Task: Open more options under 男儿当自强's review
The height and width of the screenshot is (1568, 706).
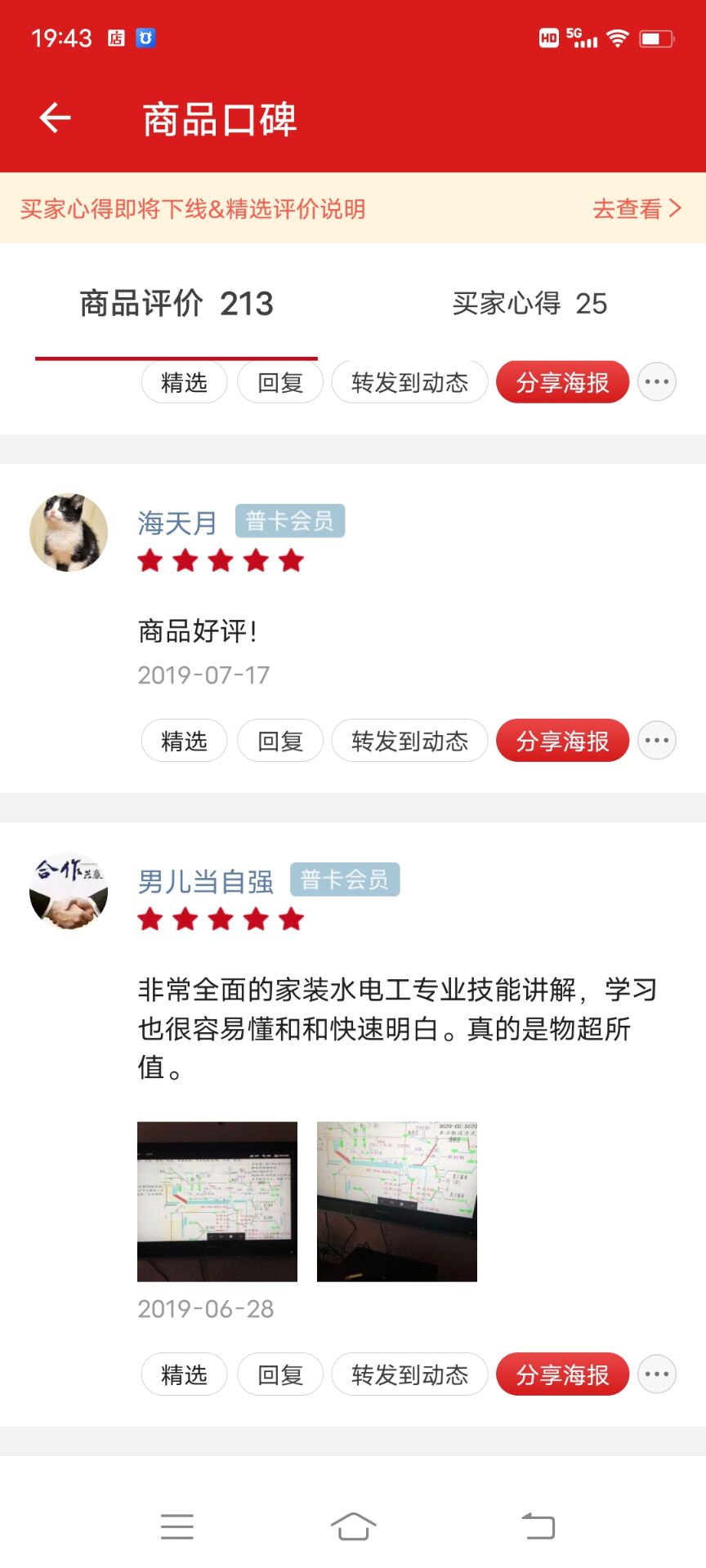Action: click(657, 1375)
